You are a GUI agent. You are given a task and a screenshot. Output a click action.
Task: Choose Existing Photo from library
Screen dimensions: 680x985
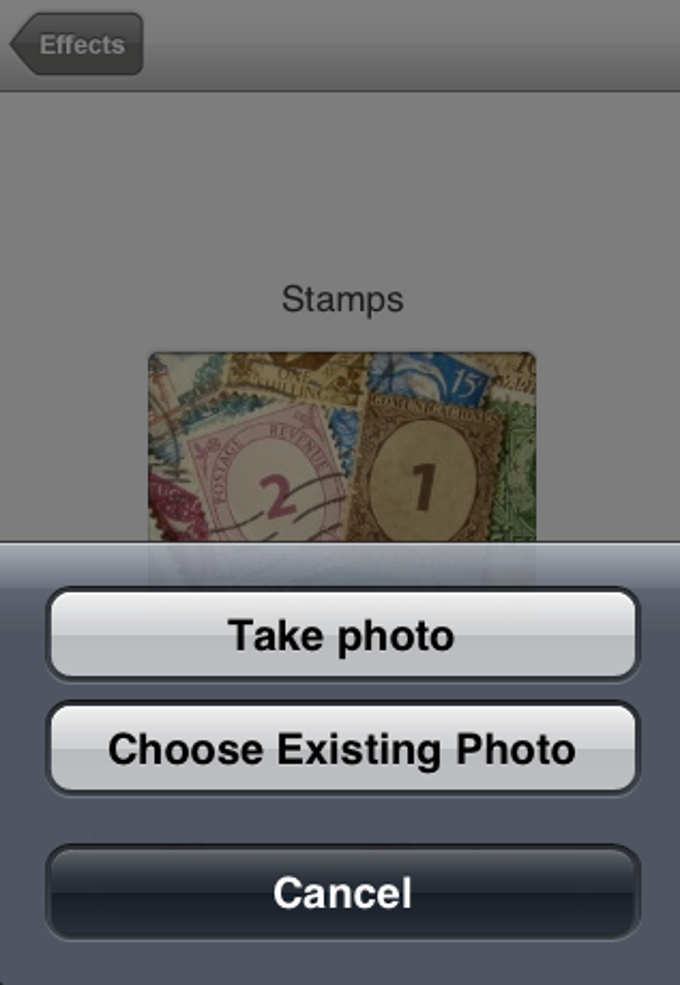pyautogui.click(x=341, y=749)
